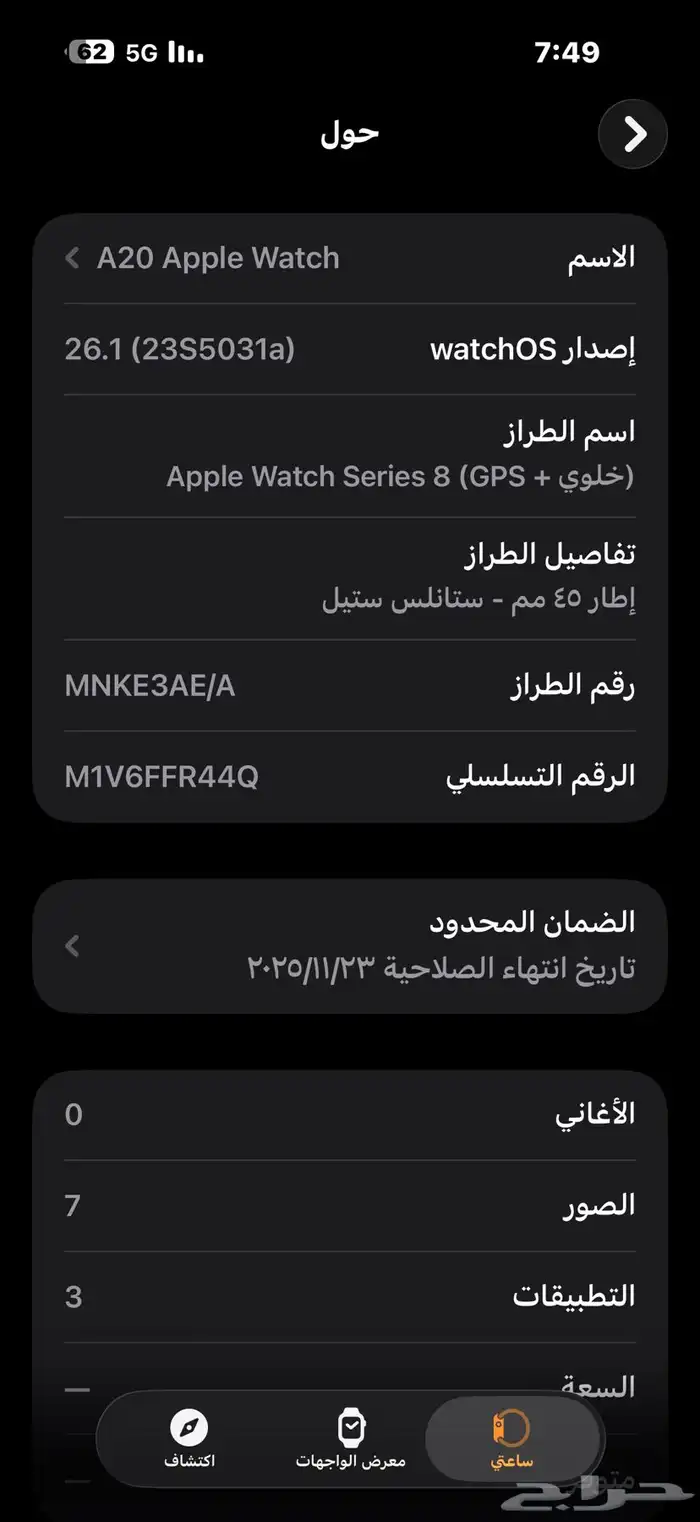The height and width of the screenshot is (1522, 700).
Task: Open the name row A20 Apple Watch
Action: 350,258
